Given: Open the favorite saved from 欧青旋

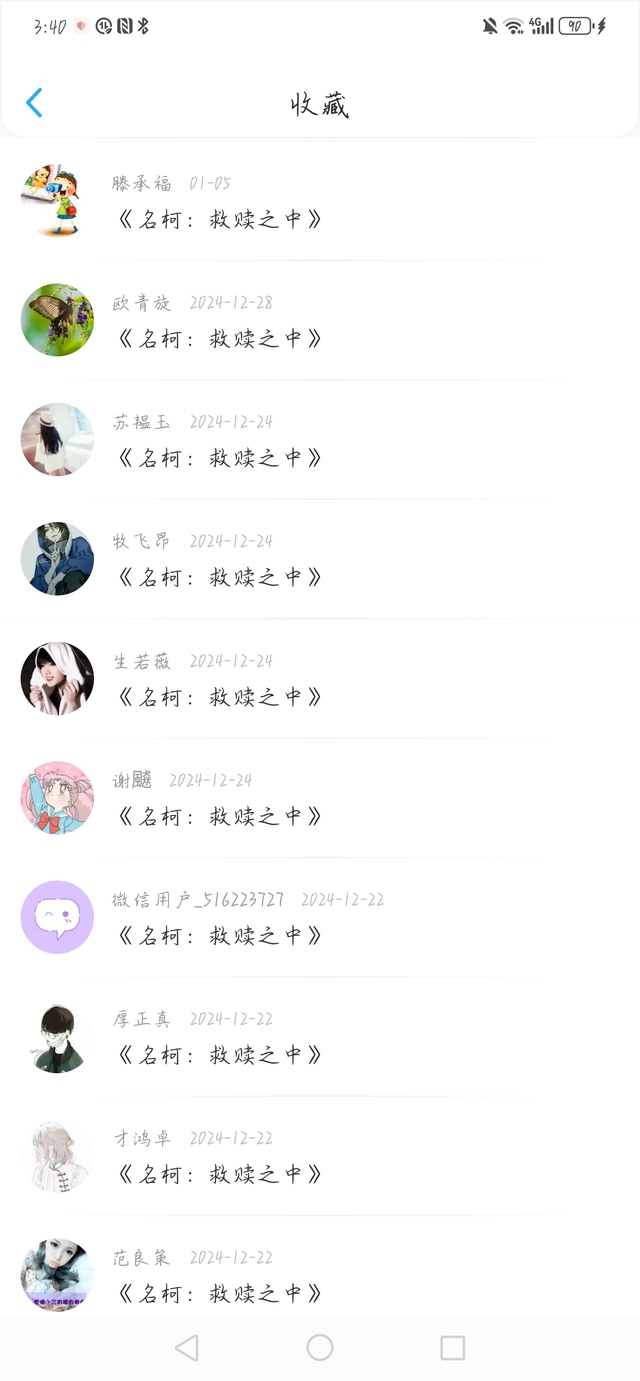Looking at the screenshot, I should pos(320,320).
